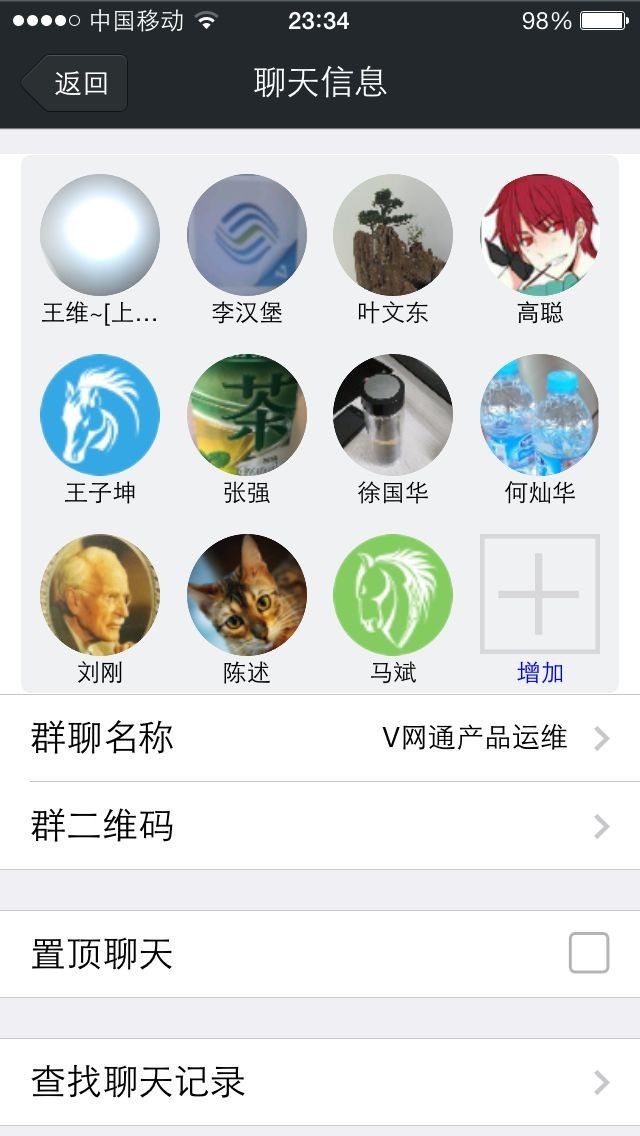Open 叶文东's member profile
The height and width of the screenshot is (1136, 640).
pos(393,235)
